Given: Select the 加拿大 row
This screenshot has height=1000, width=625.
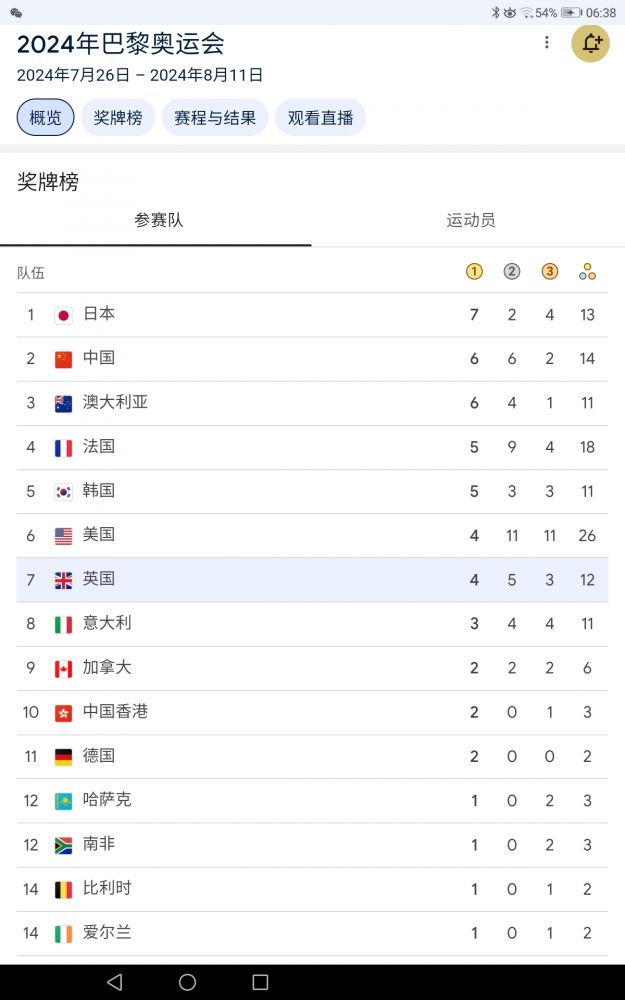Looking at the screenshot, I should (x=312, y=668).
